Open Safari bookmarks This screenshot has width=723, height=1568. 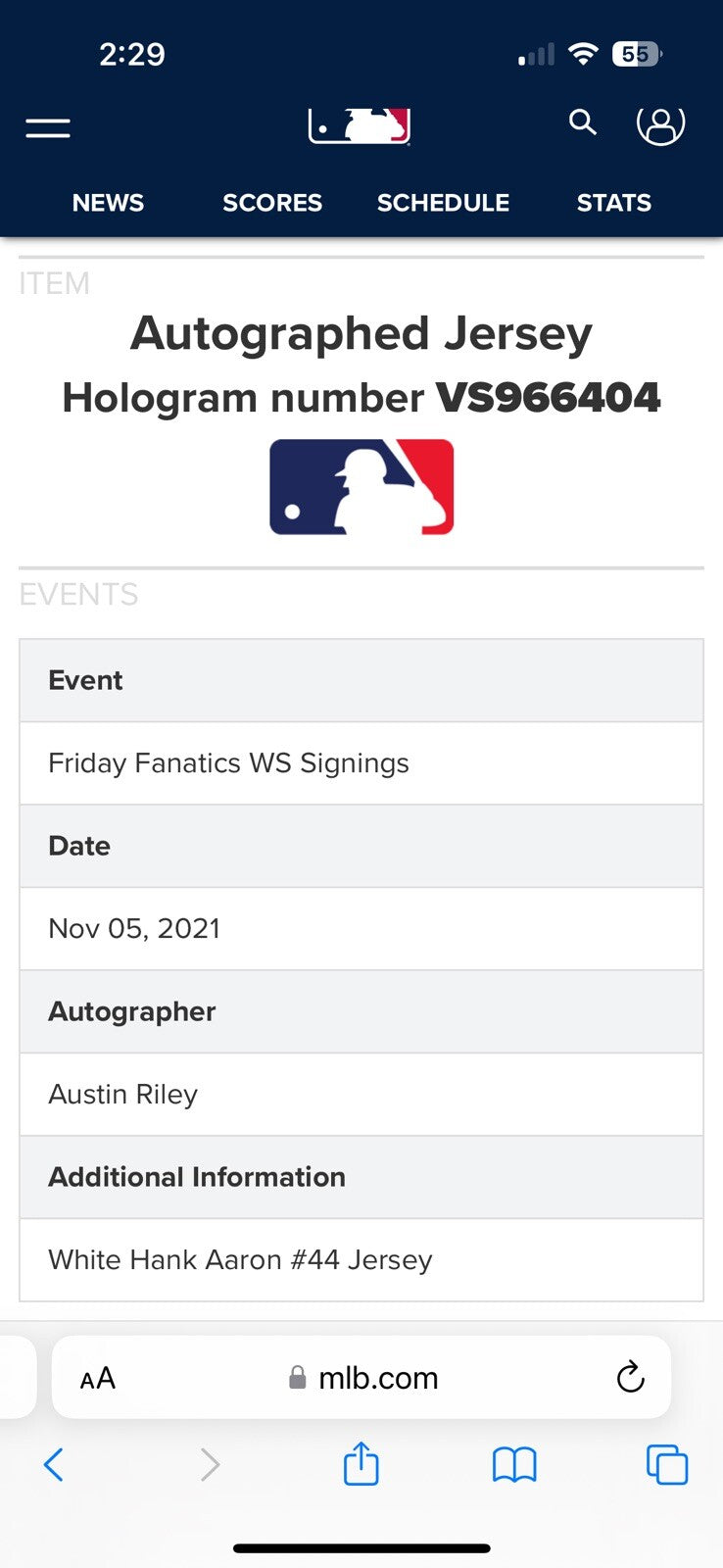pos(514,1465)
